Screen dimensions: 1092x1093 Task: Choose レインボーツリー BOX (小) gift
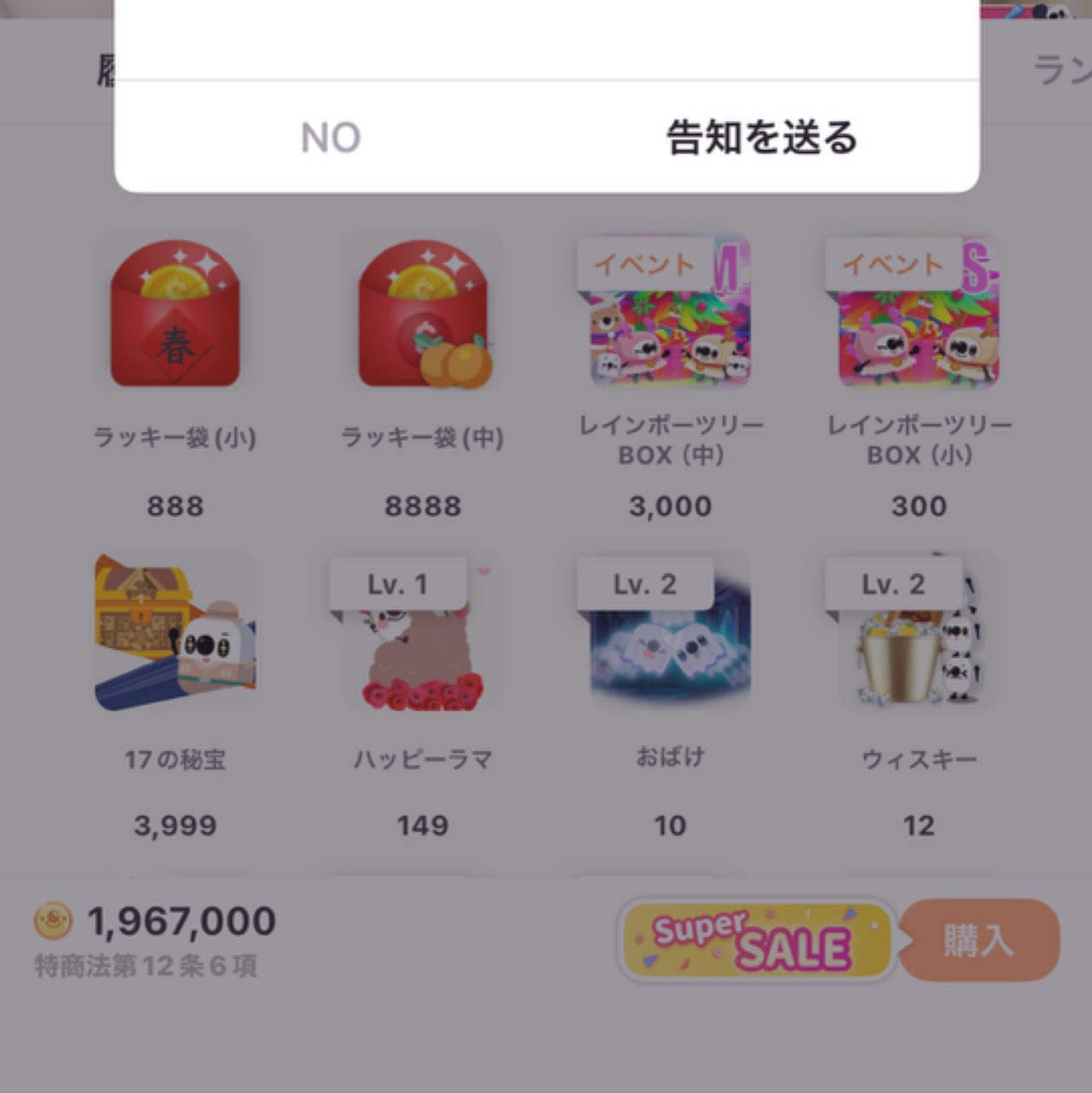pos(919,314)
